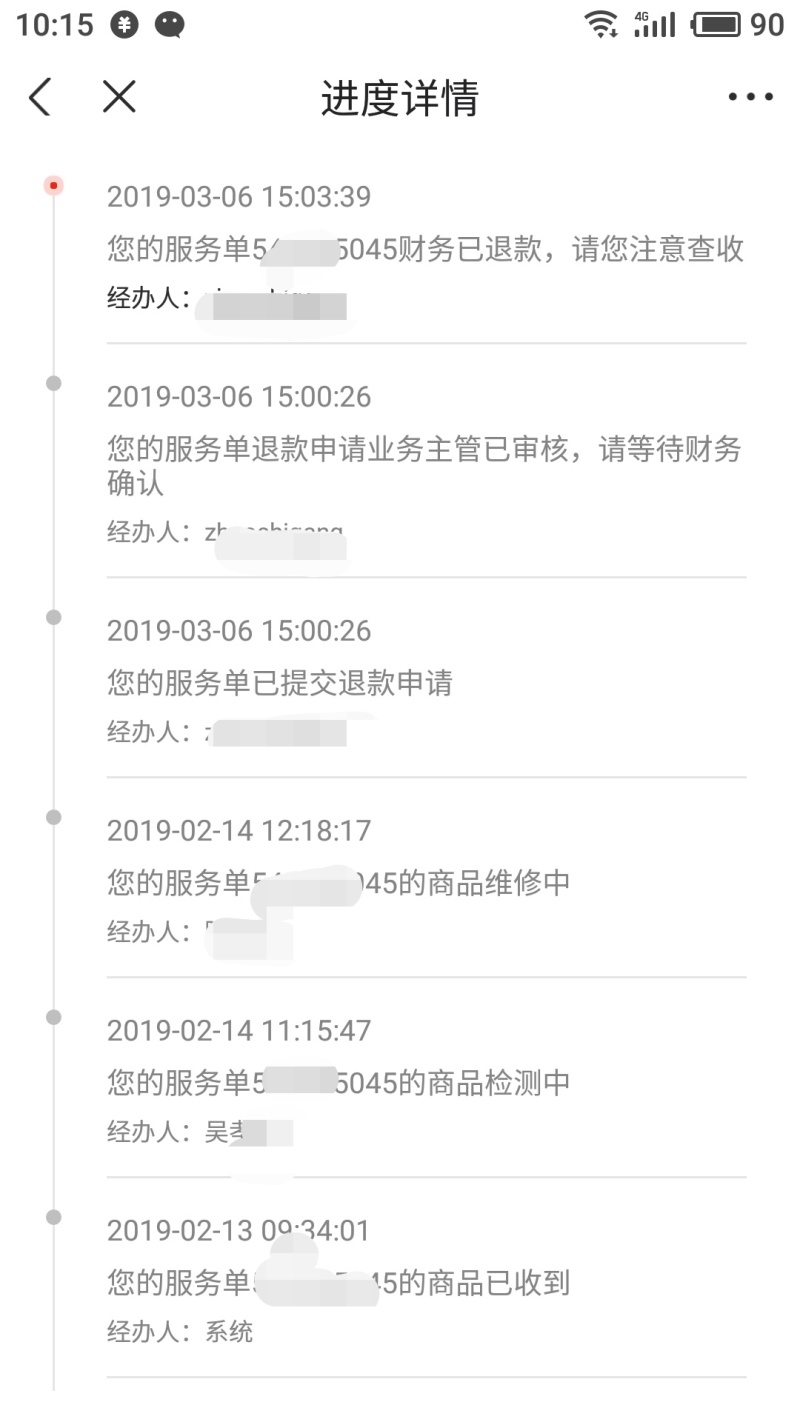
Task: Tap the gray timeline dot beside 2019-02-13 entry
Action: point(53,1217)
